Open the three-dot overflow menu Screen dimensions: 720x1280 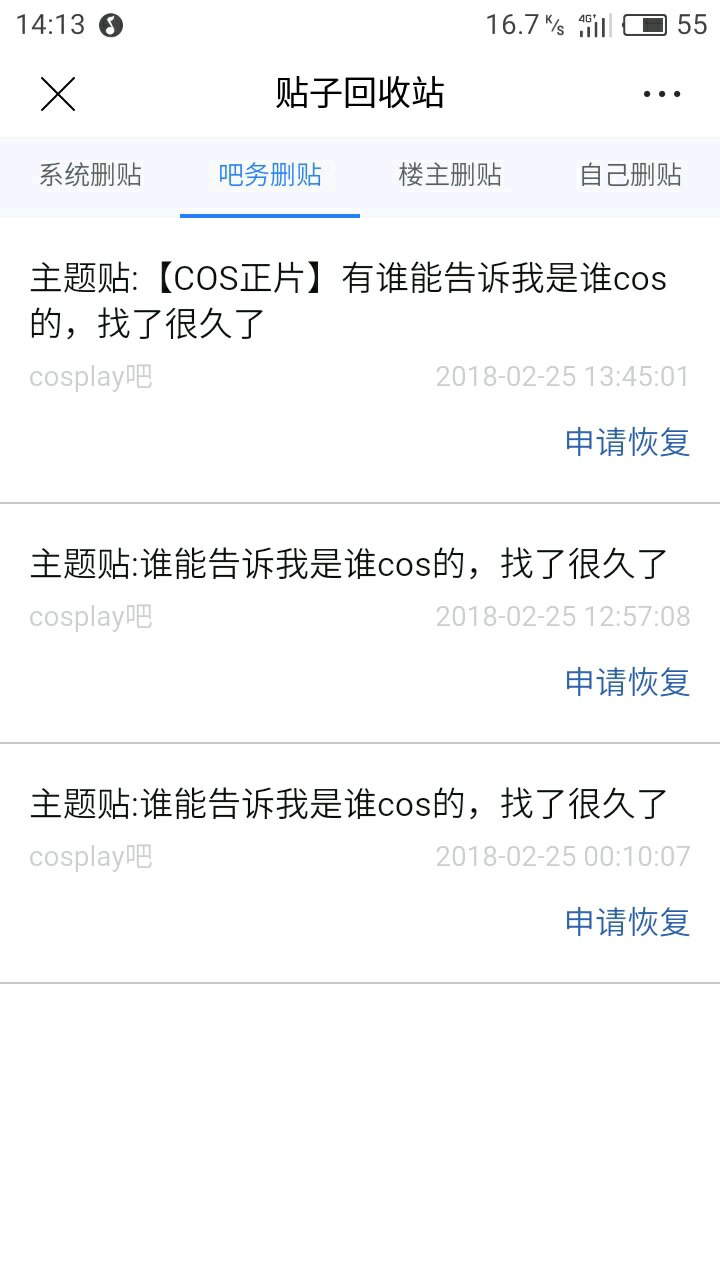pyautogui.click(x=661, y=94)
